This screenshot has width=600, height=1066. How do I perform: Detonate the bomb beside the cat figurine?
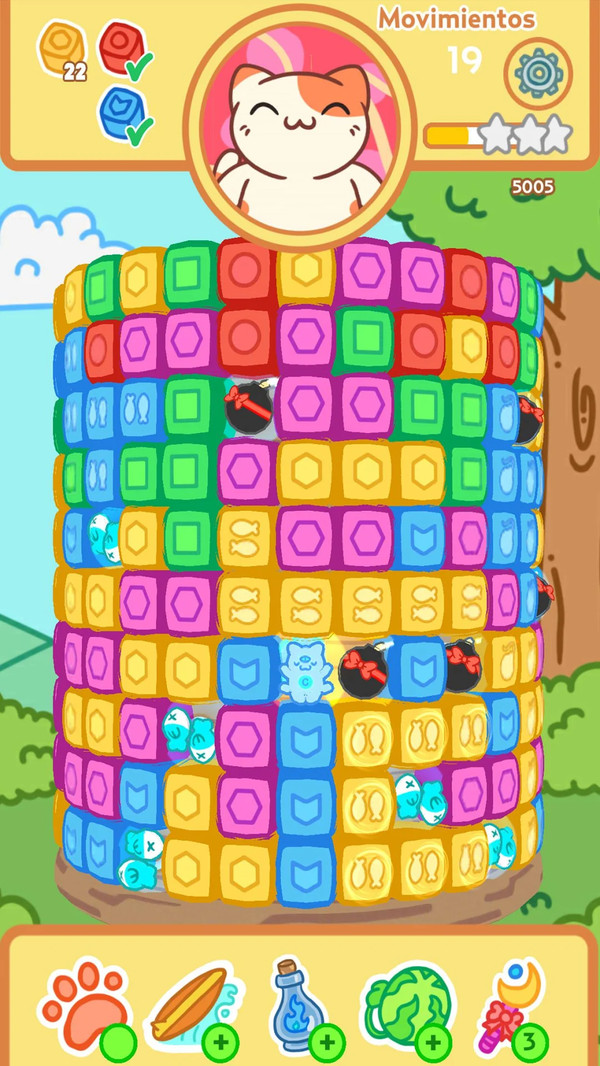362,670
